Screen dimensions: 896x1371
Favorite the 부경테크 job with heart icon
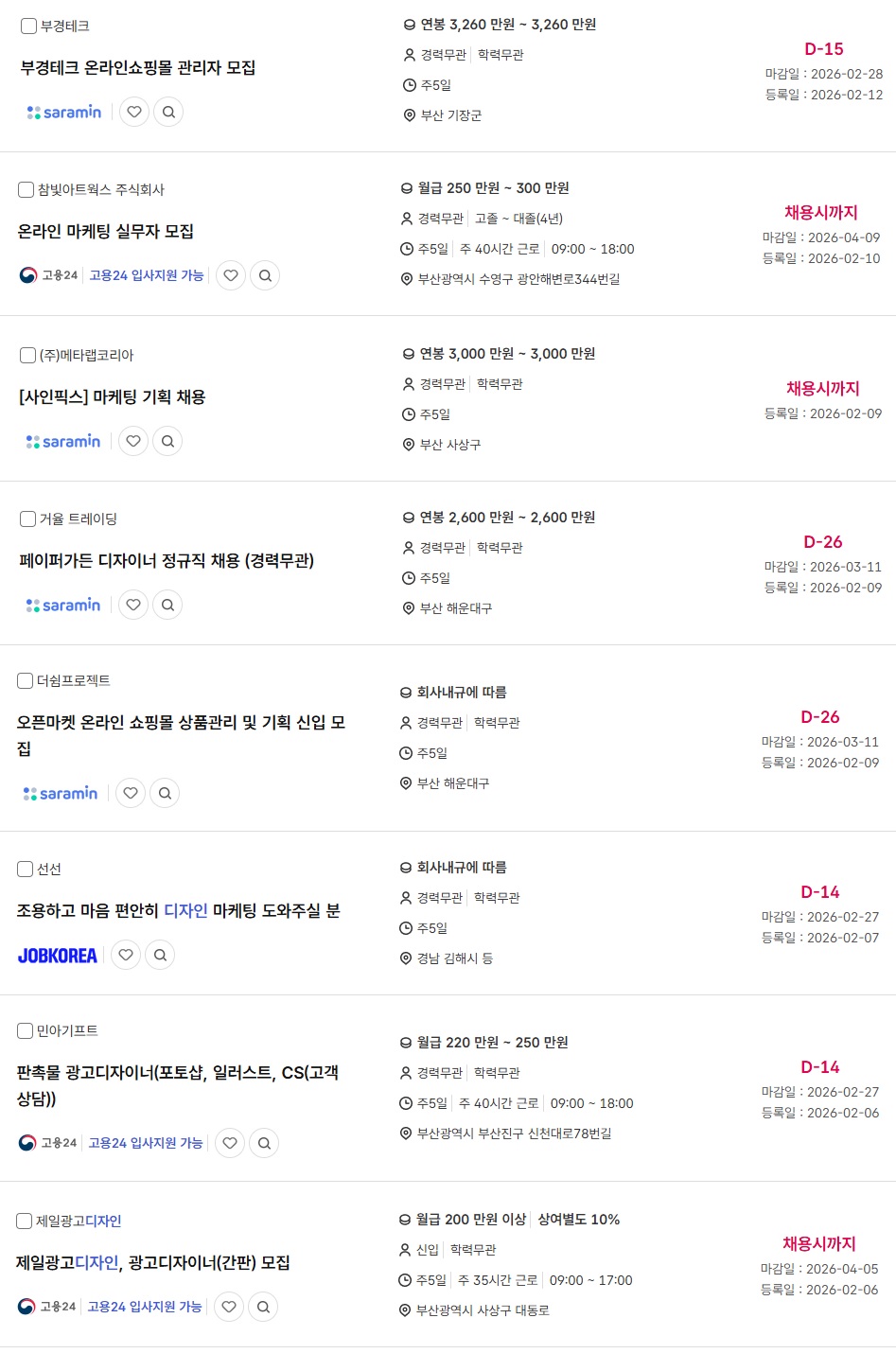[x=134, y=113]
